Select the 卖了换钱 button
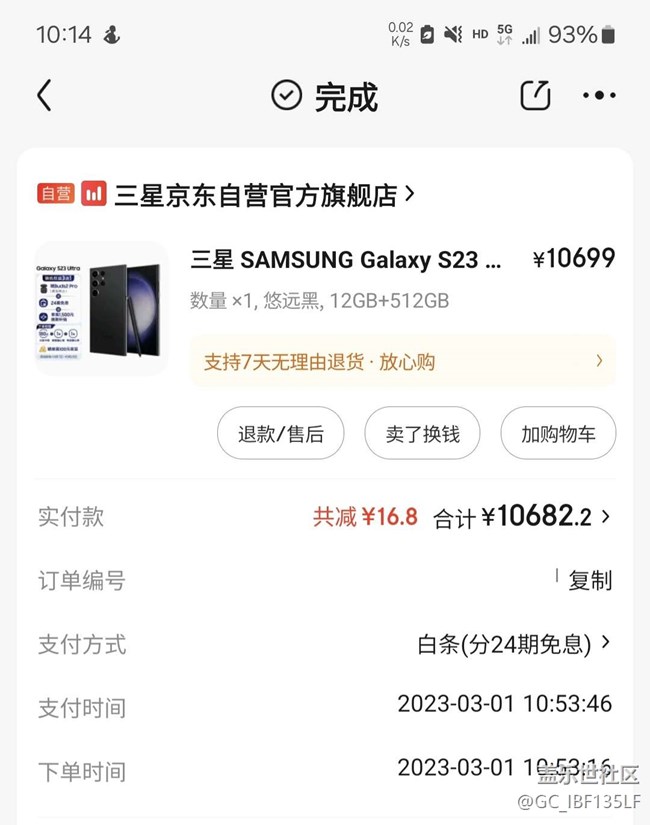The height and width of the screenshot is (825, 650). point(422,434)
